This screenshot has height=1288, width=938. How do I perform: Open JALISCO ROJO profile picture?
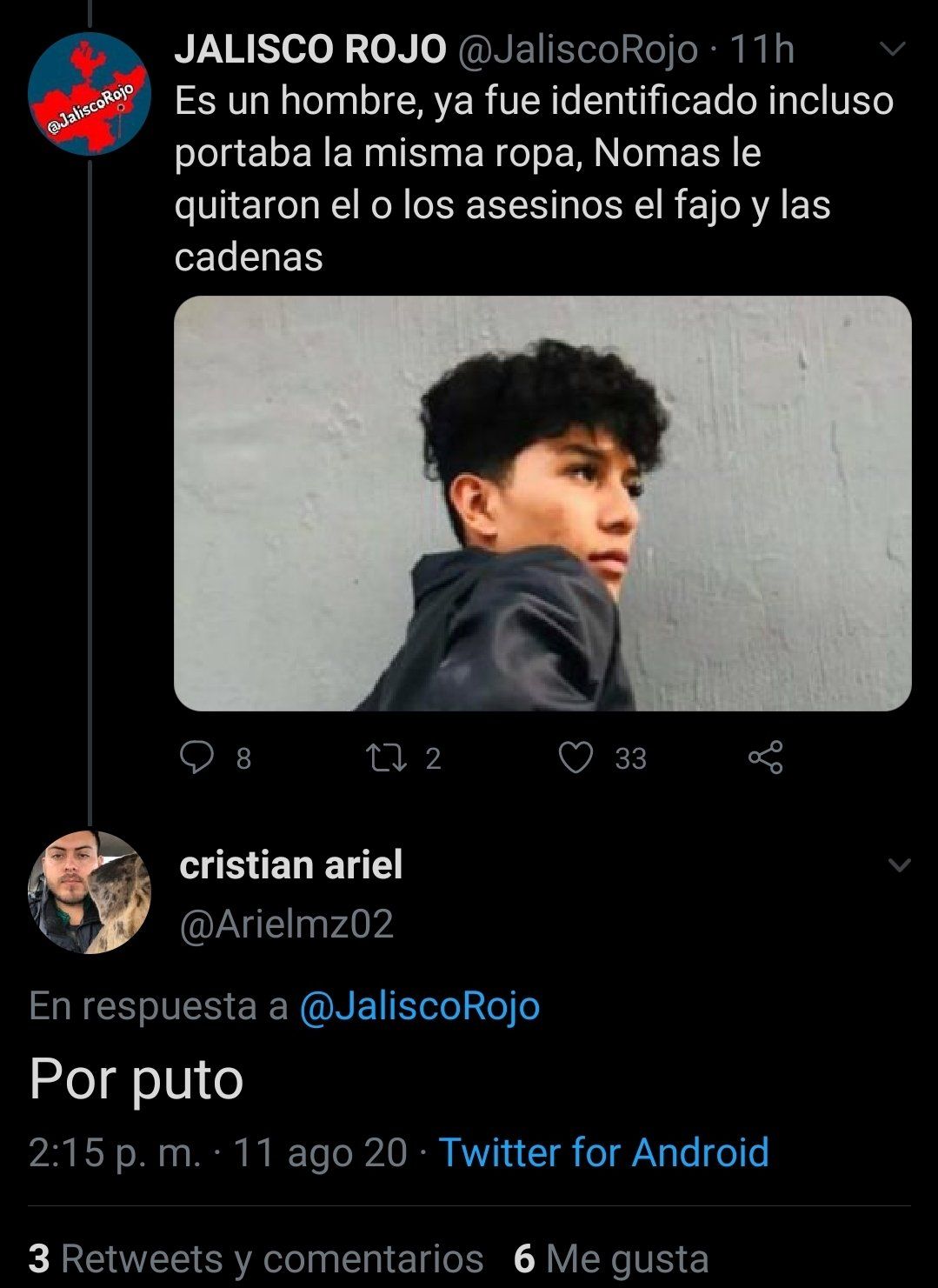click(x=90, y=94)
